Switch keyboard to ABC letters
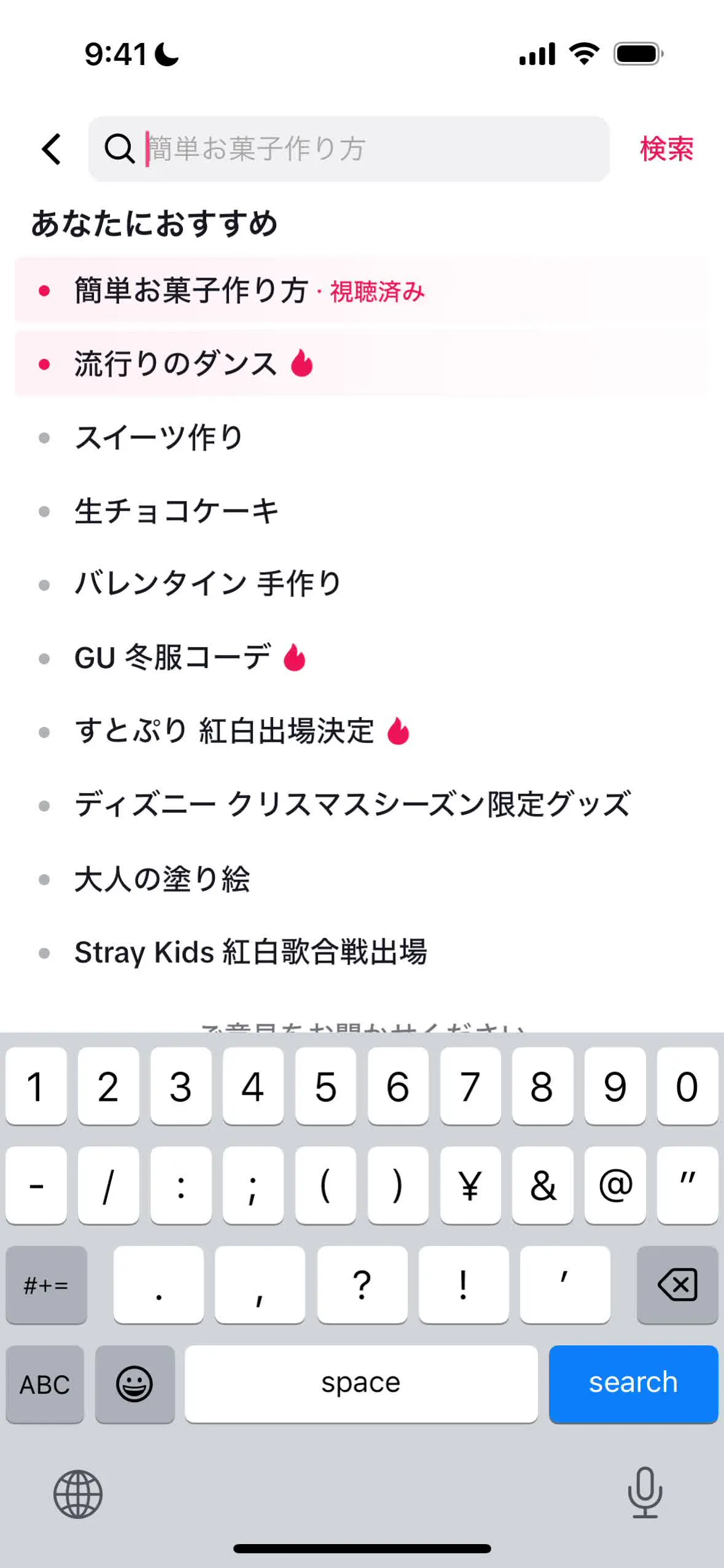The height and width of the screenshot is (1568, 724). click(x=45, y=1384)
